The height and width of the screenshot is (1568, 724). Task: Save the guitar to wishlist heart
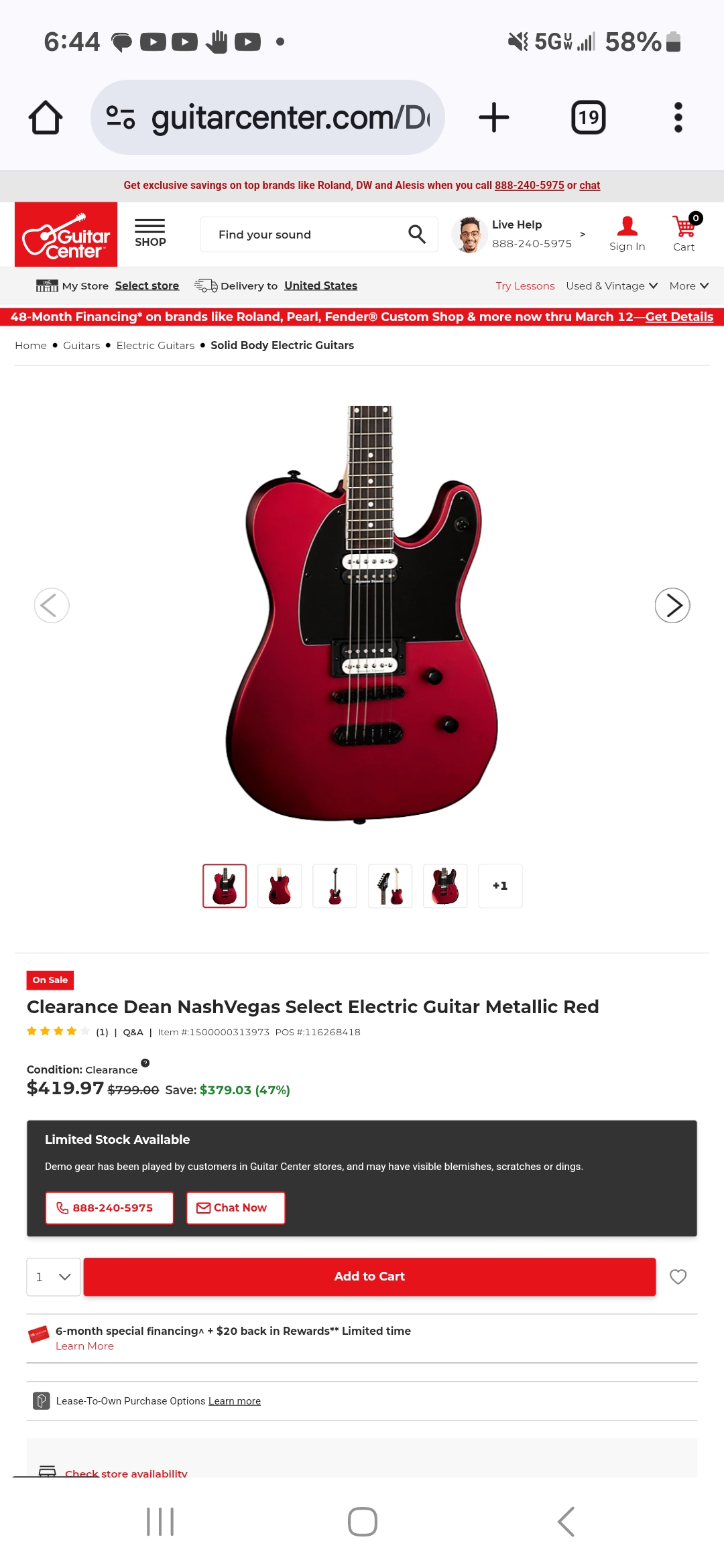(678, 1277)
